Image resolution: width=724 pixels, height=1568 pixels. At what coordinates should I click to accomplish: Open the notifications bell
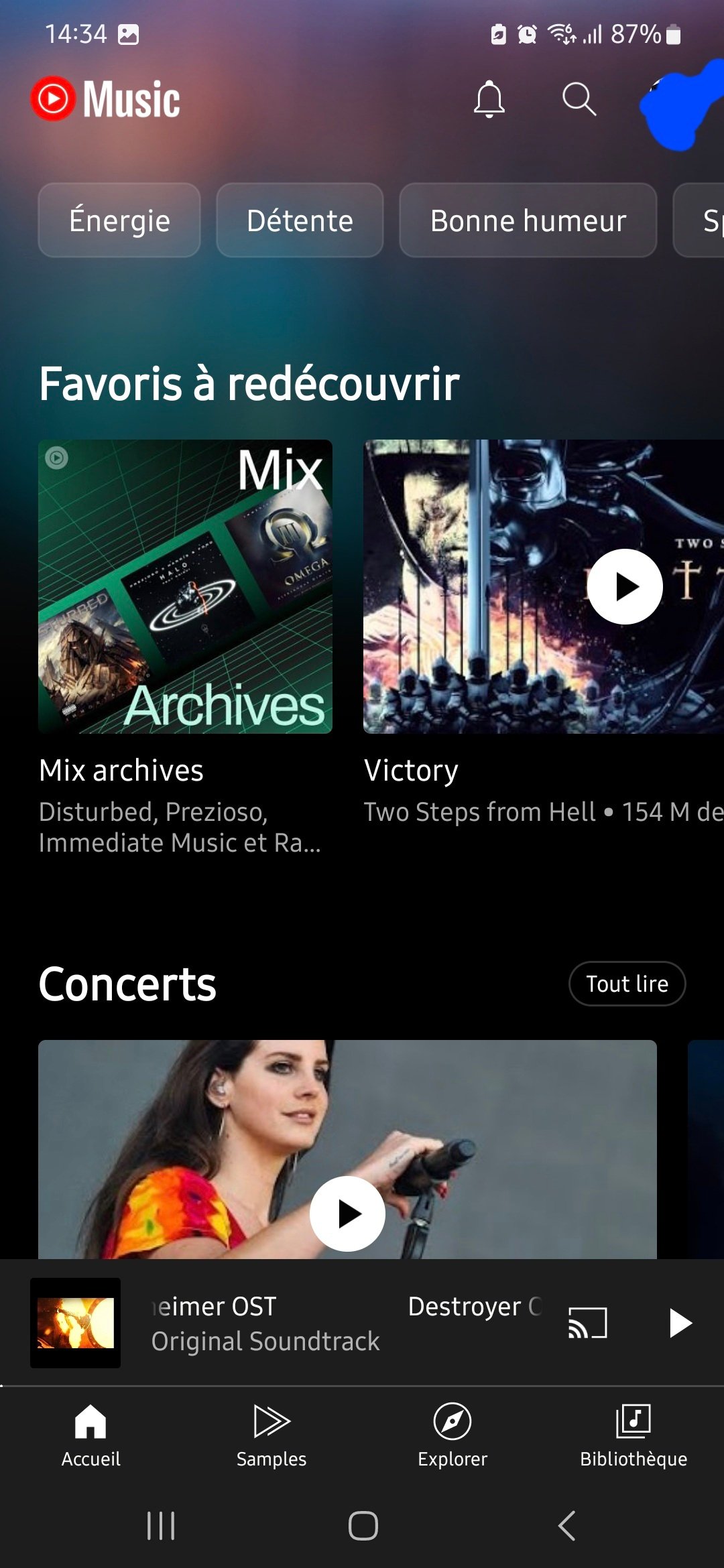coord(489,99)
